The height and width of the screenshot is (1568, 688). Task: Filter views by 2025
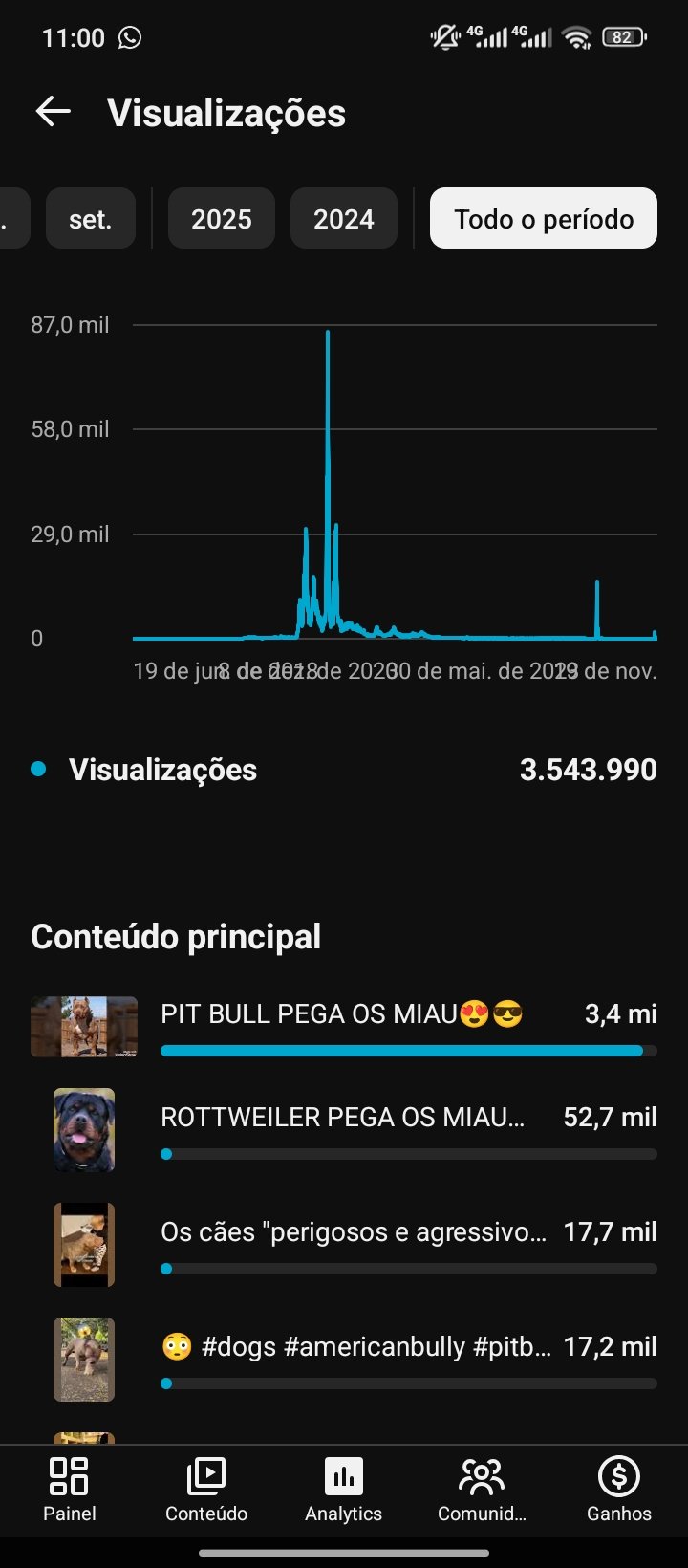tap(222, 219)
